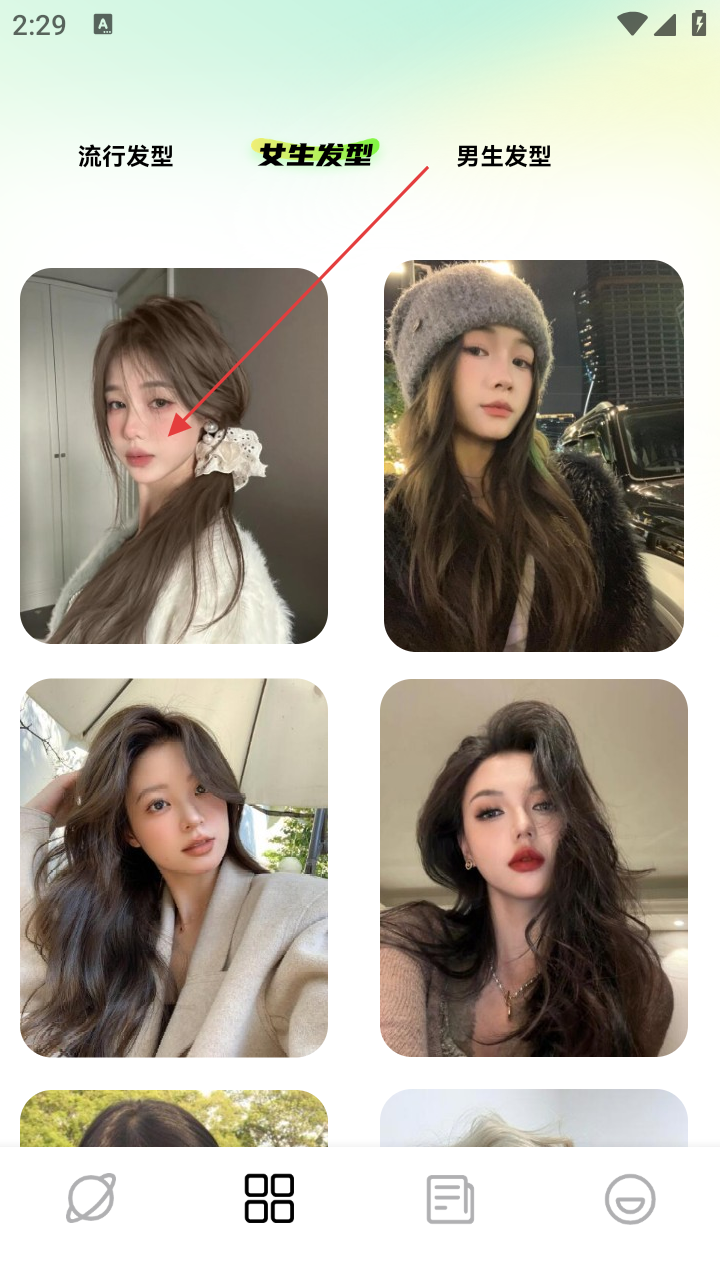Open the low ponytail with scrunchie hairstyle
Image resolution: width=720 pixels, height=1280 pixels.
174,456
